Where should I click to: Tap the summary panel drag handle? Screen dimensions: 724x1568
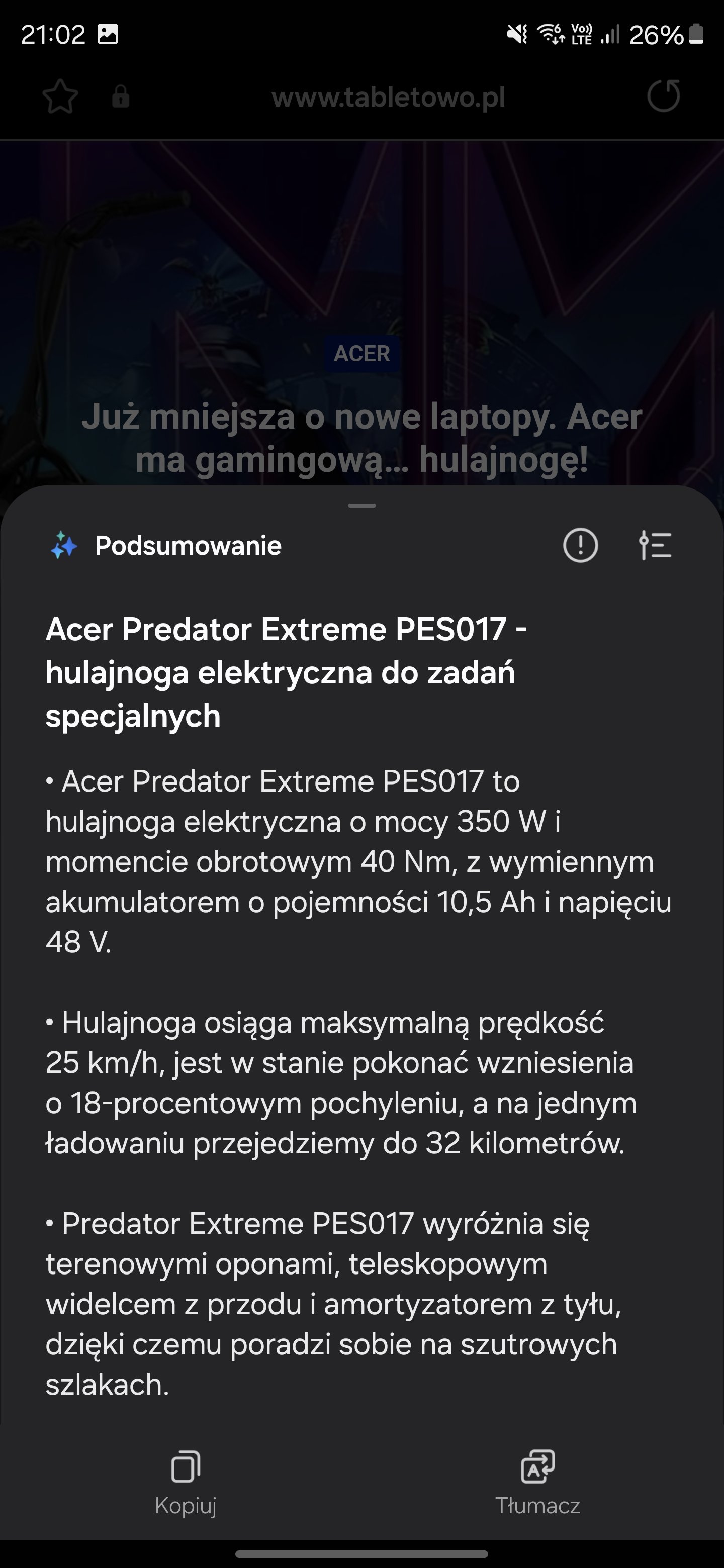361,505
